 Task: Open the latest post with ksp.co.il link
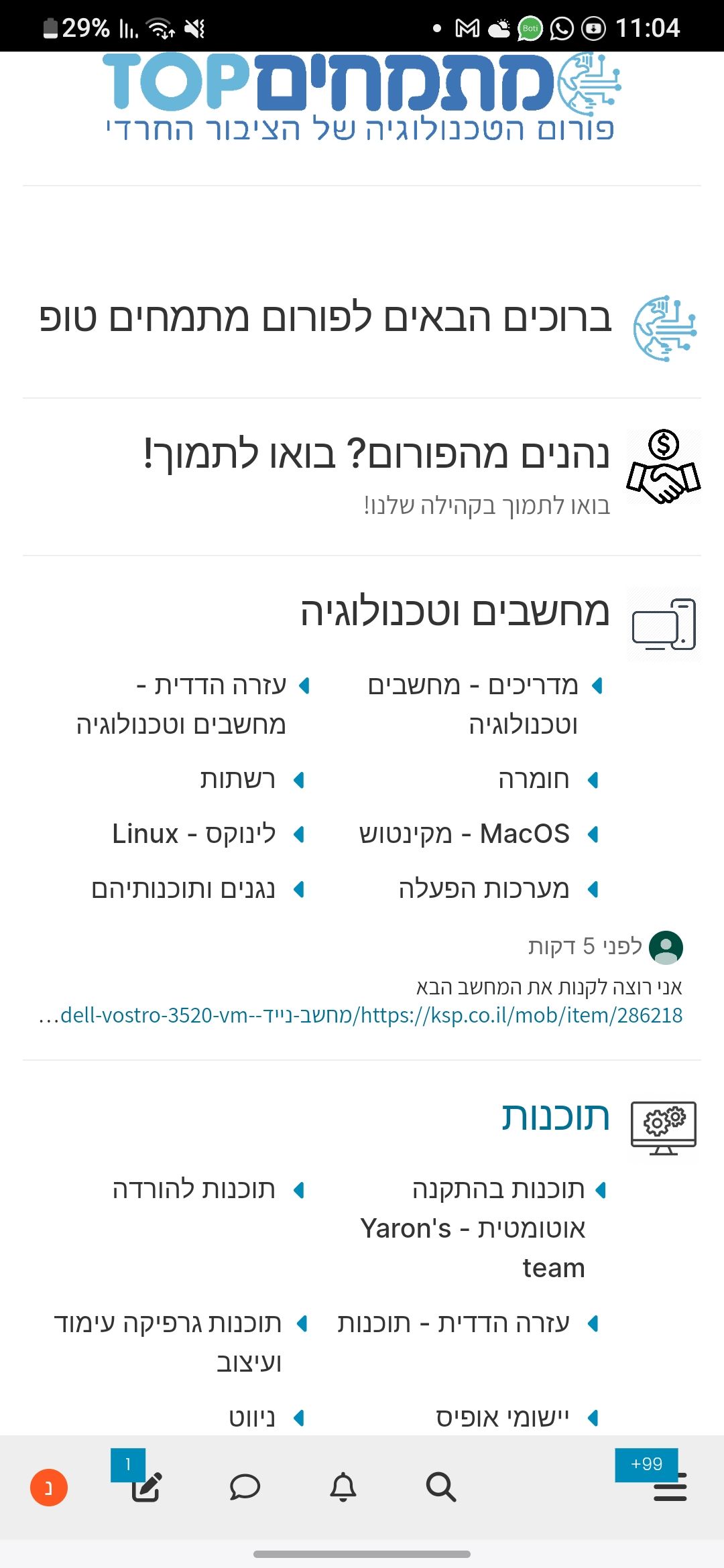[361, 1015]
